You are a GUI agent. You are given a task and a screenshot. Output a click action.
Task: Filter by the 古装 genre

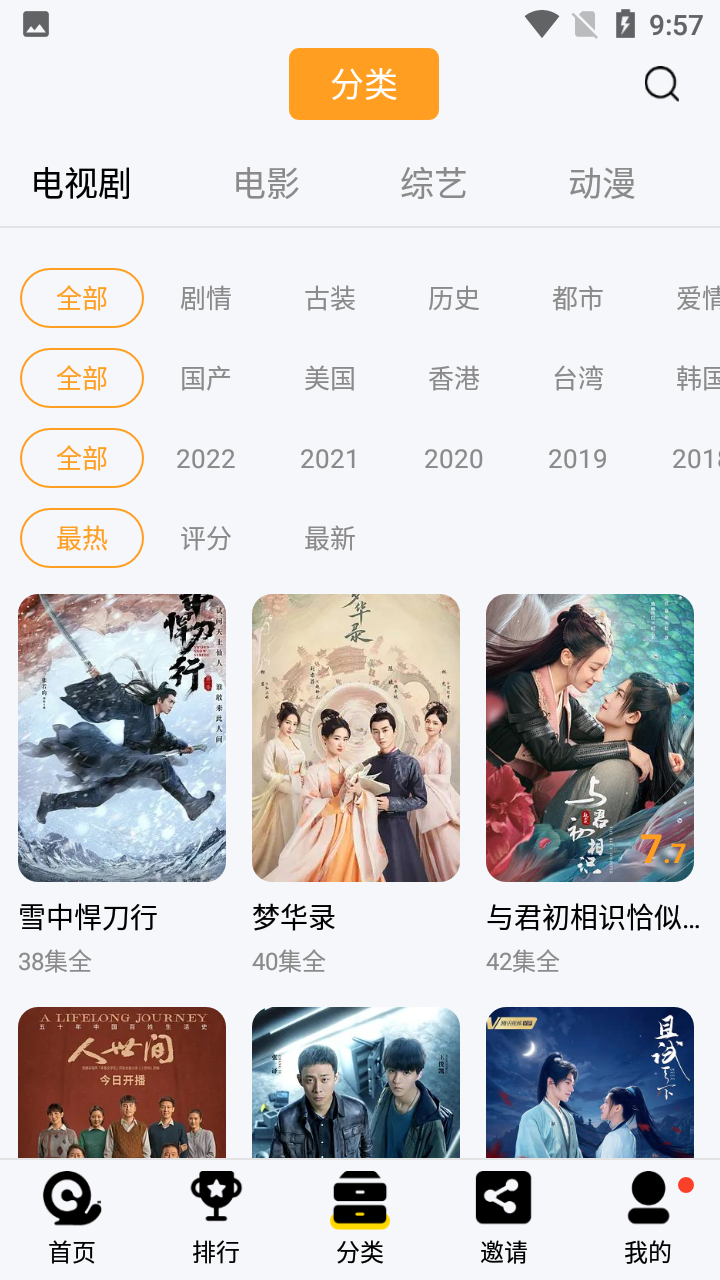click(330, 299)
